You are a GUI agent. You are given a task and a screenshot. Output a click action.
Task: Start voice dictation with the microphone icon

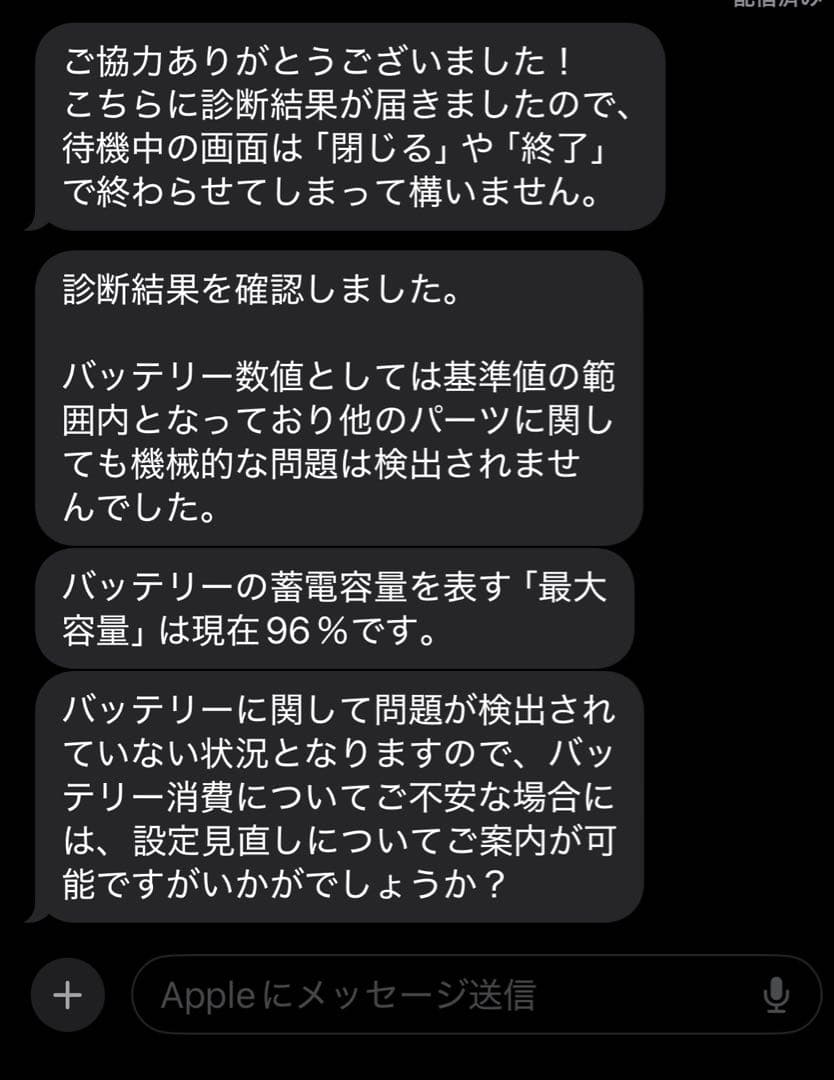point(776,995)
